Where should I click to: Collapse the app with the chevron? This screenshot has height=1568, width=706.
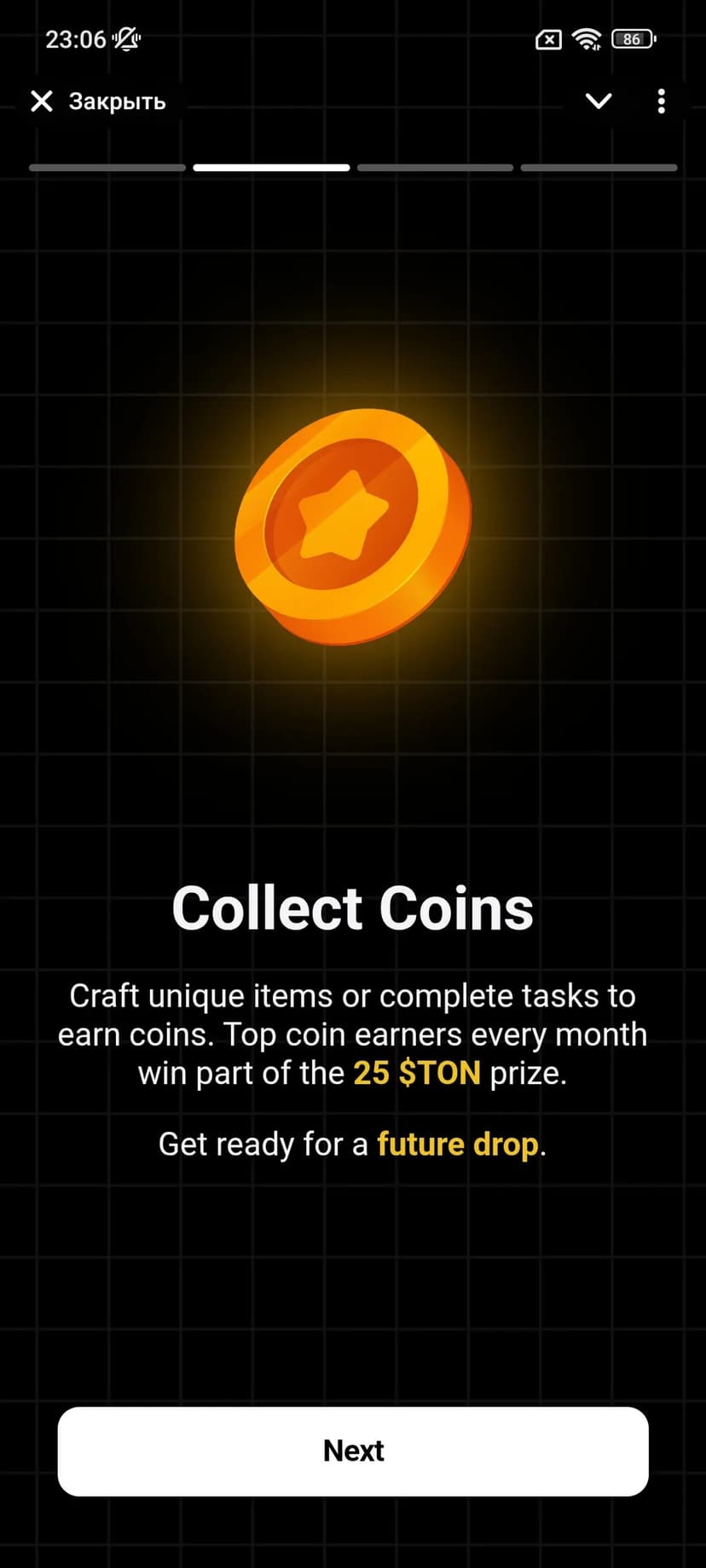(599, 101)
